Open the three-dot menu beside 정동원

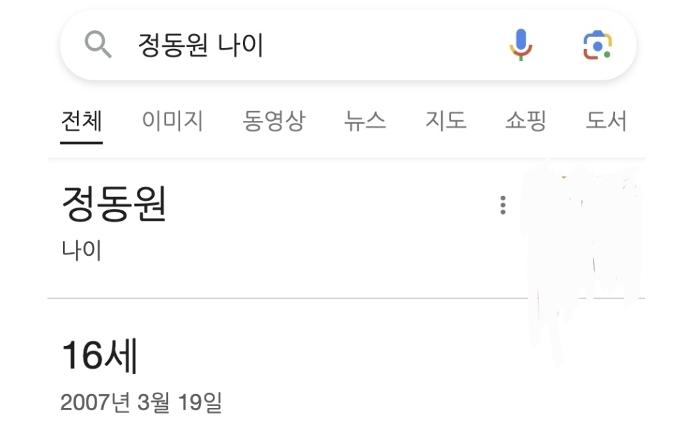pos(502,206)
